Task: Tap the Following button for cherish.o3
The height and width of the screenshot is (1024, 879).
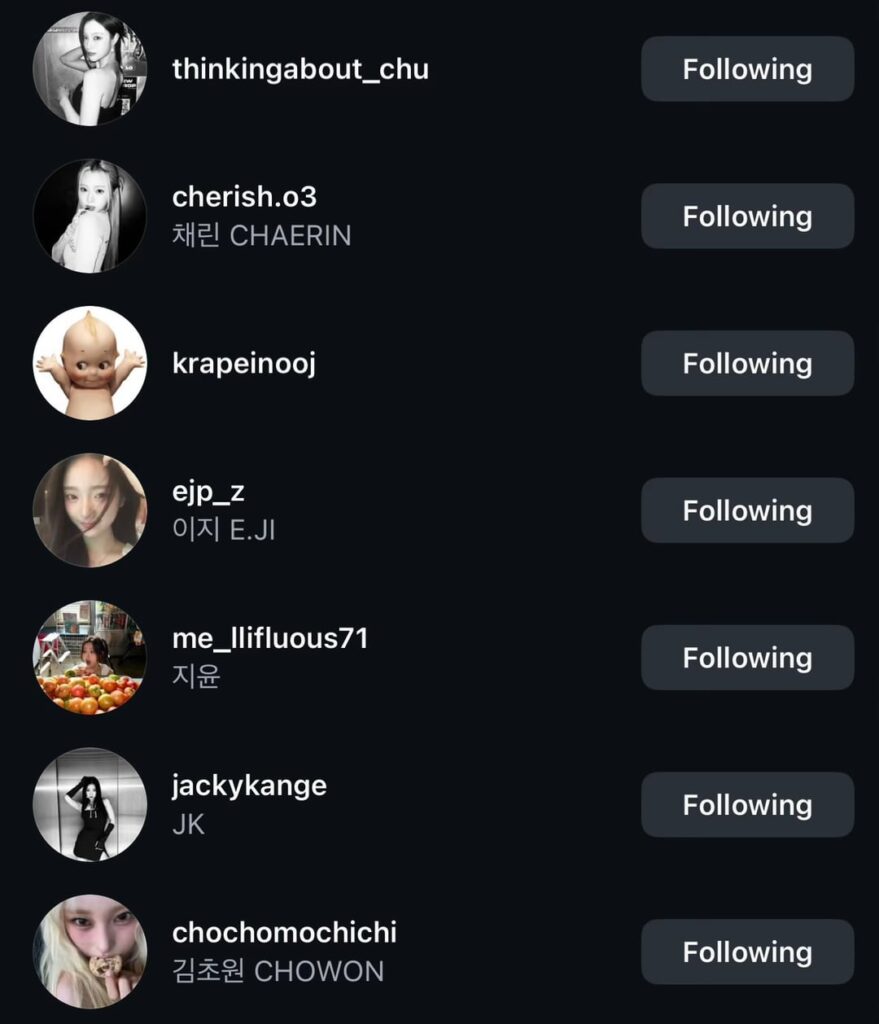Action: (x=747, y=216)
